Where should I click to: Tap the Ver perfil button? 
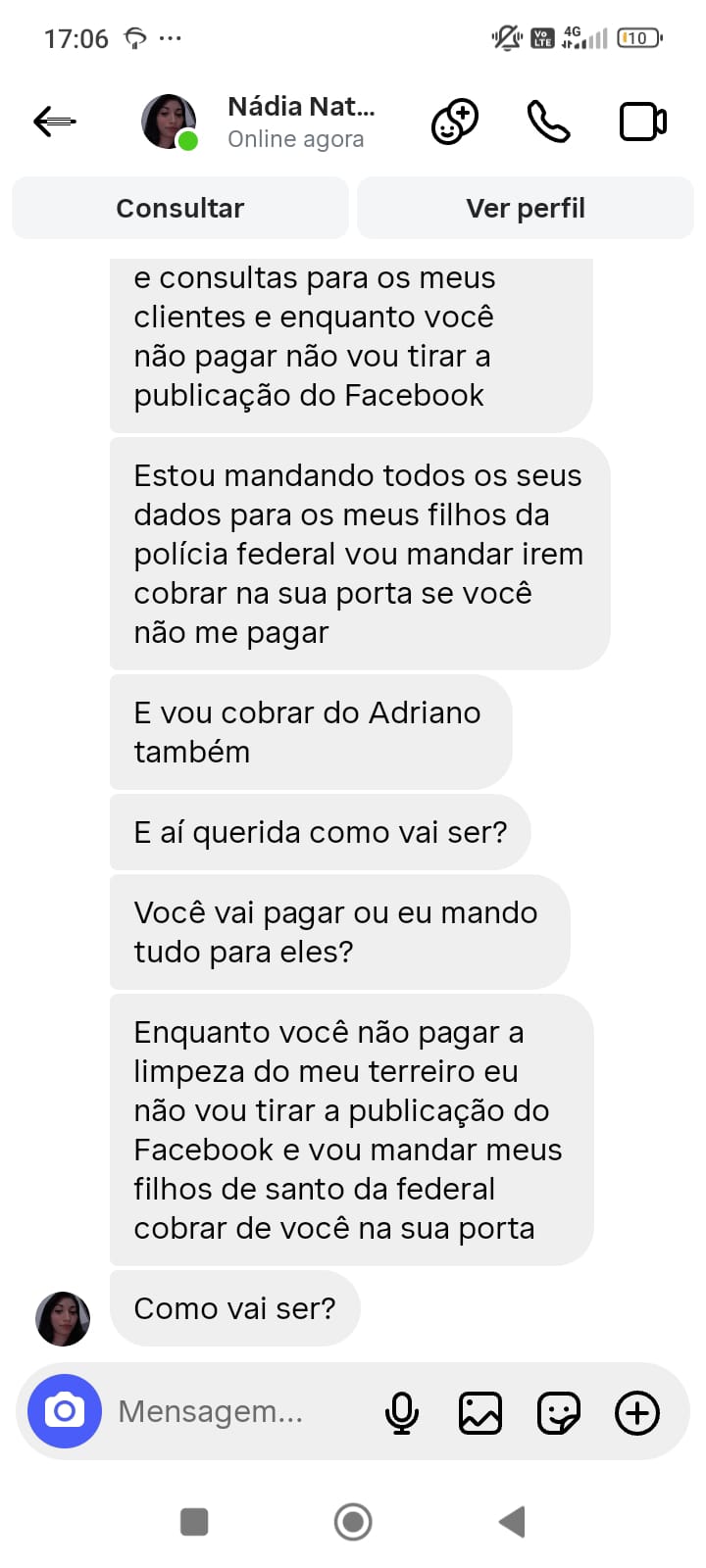pyautogui.click(x=526, y=208)
